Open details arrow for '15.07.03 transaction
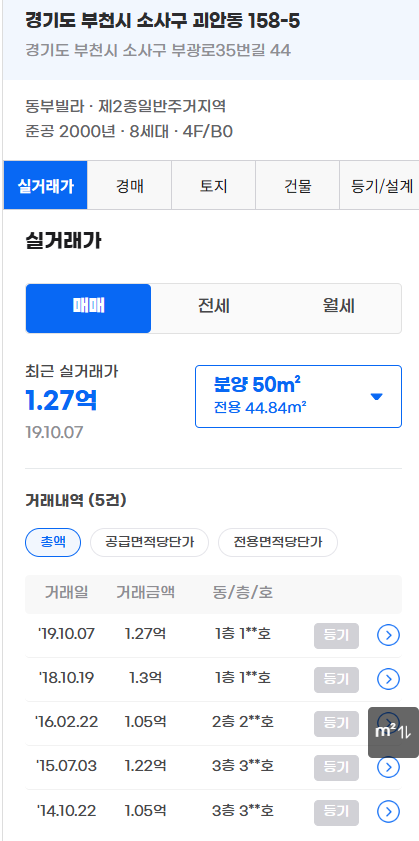This screenshot has width=419, height=841. [x=388, y=768]
